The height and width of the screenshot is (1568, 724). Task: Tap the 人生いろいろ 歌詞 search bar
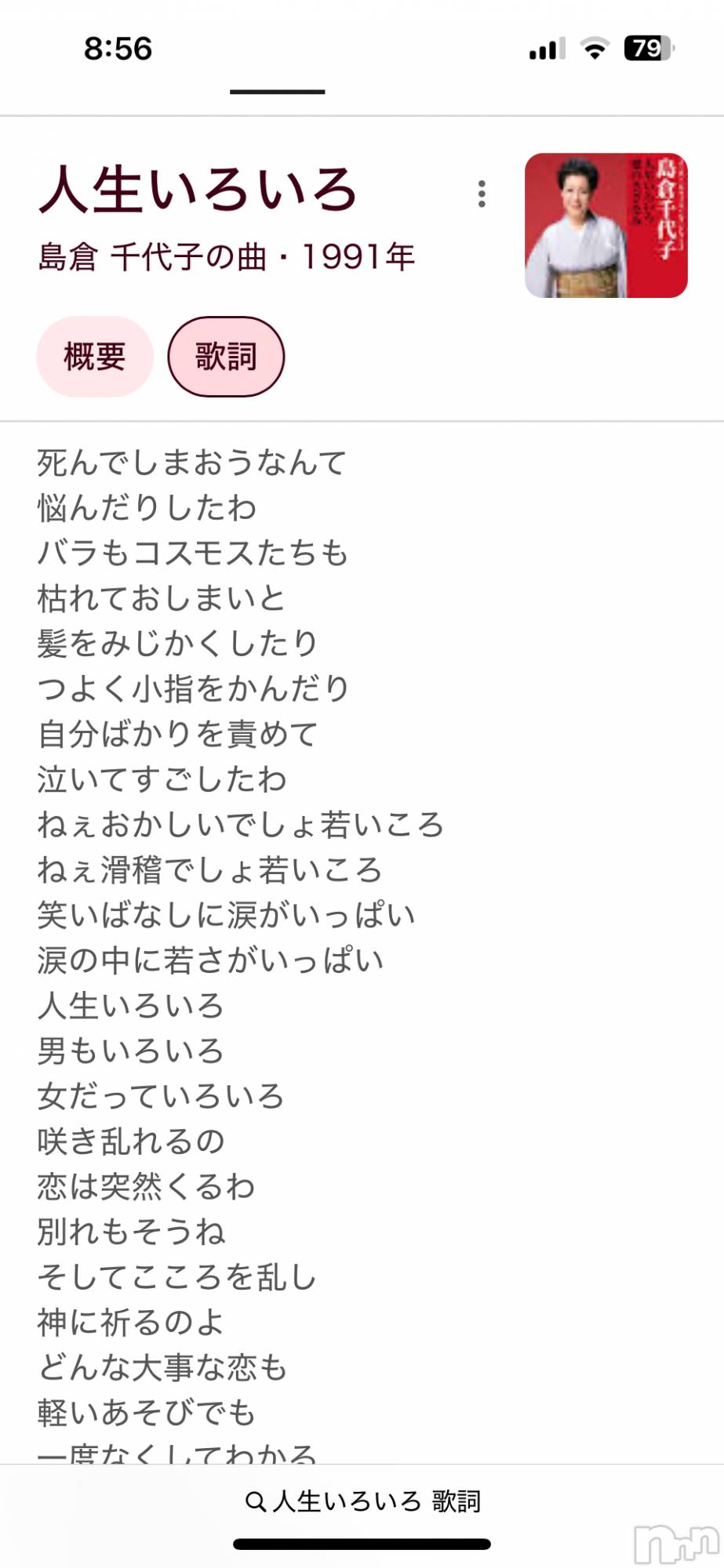point(362,1501)
